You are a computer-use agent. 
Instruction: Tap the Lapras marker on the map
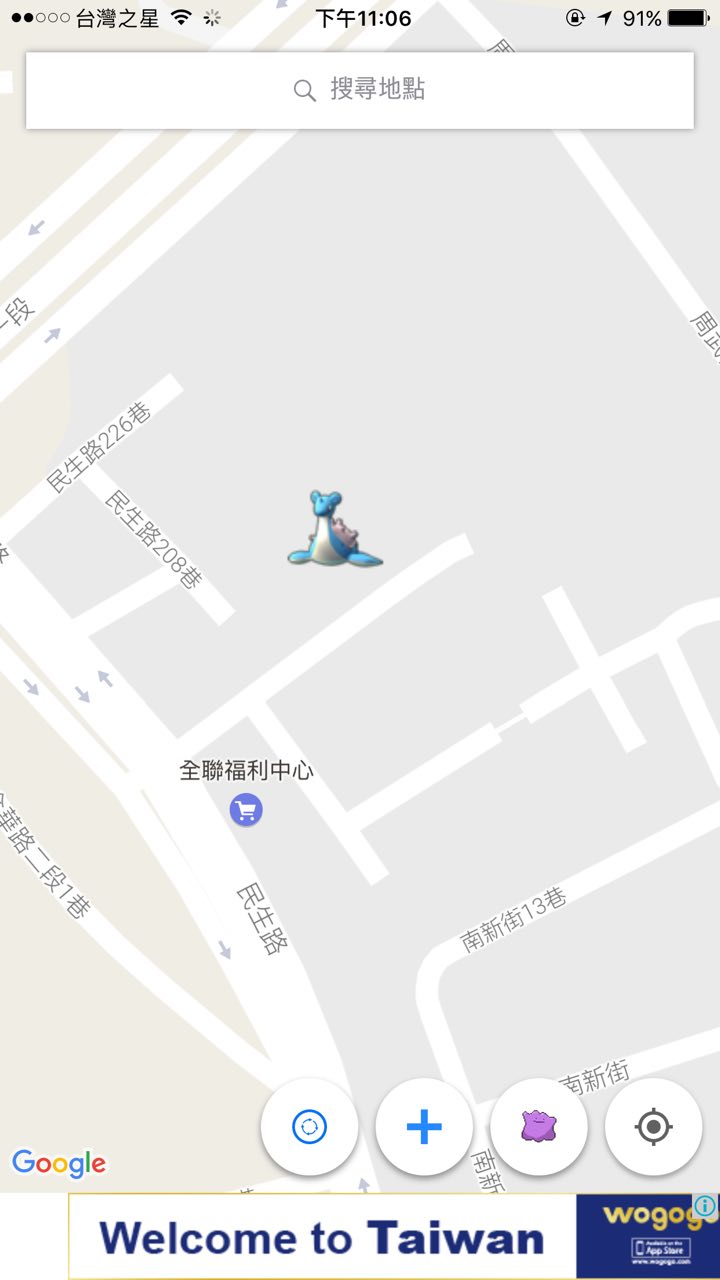pos(334,529)
